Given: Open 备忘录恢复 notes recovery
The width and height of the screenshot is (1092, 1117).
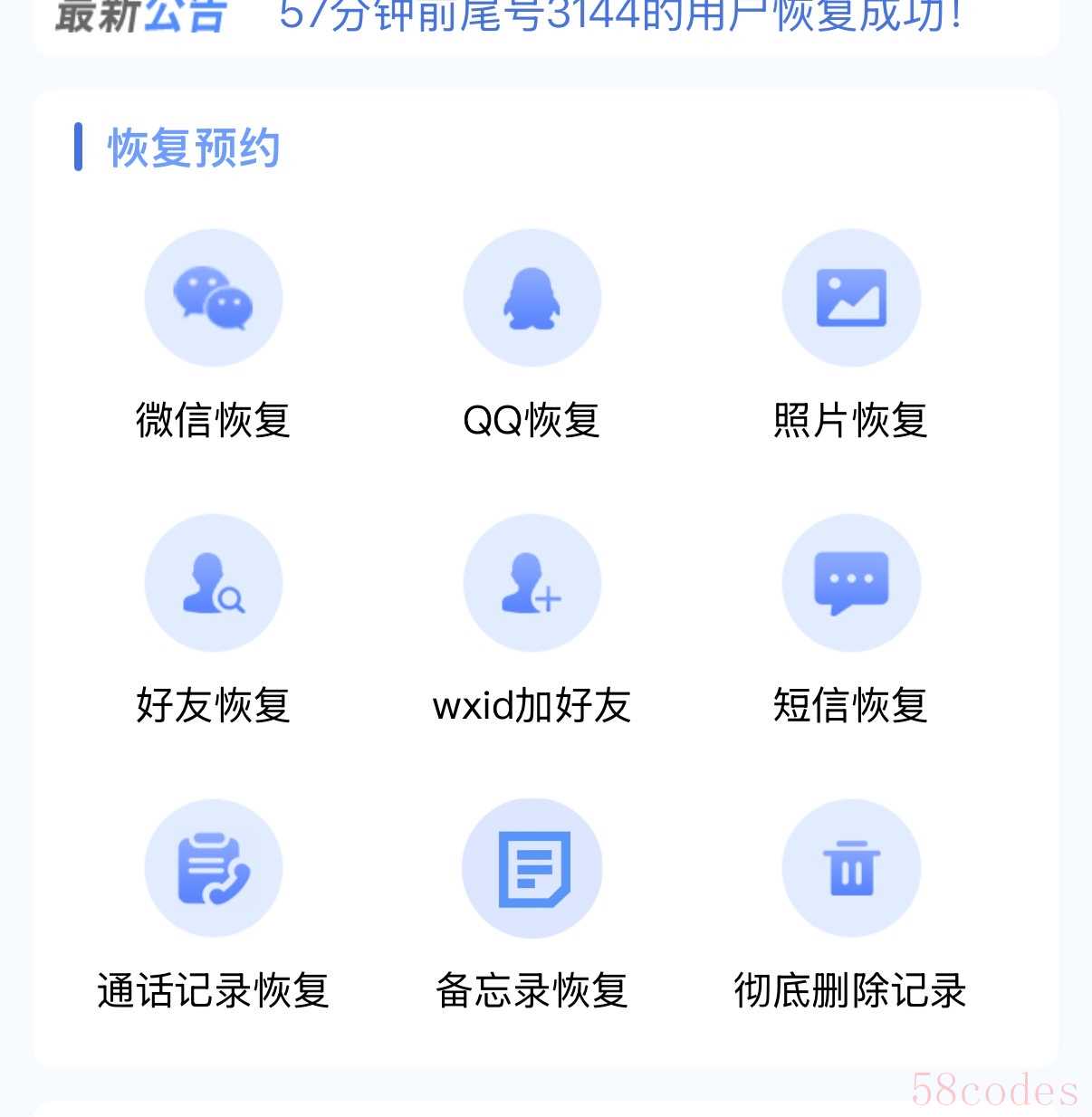Looking at the screenshot, I should pyautogui.click(x=532, y=868).
